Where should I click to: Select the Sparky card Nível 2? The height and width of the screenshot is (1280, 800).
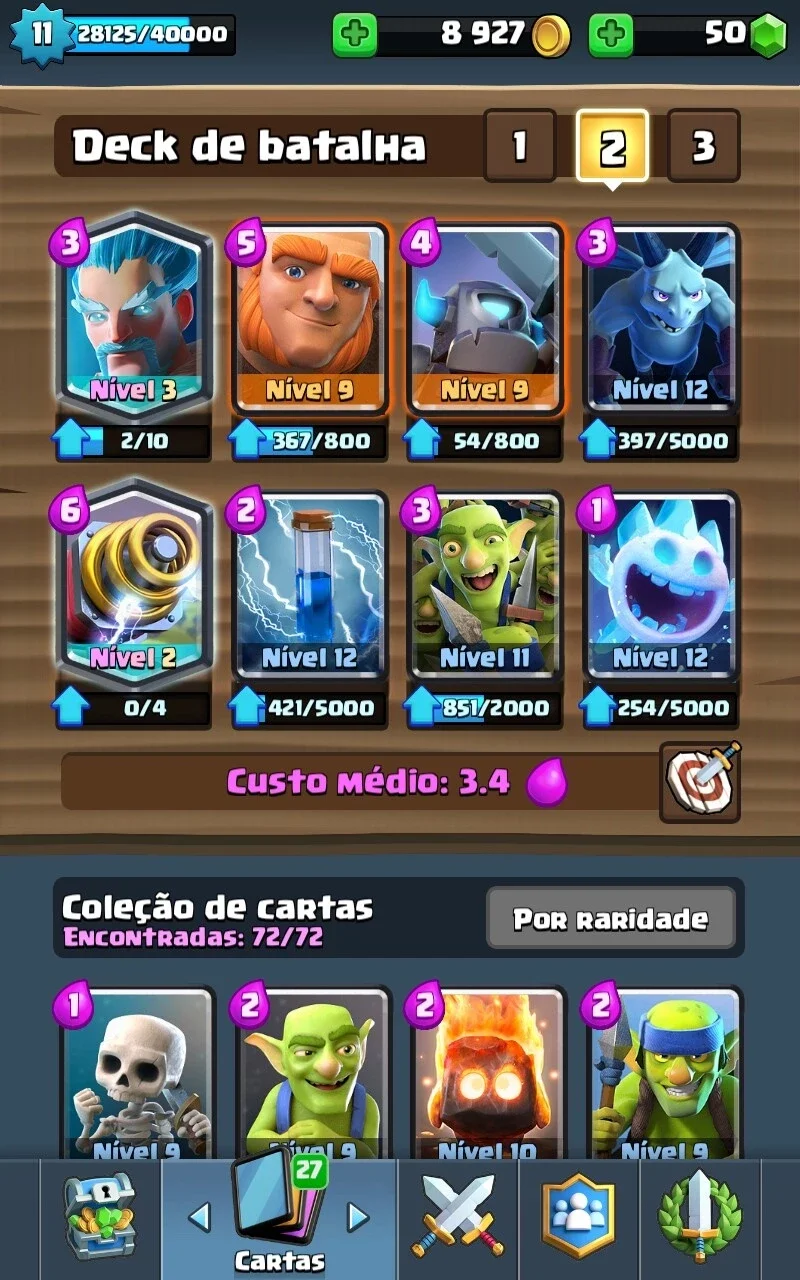135,583
